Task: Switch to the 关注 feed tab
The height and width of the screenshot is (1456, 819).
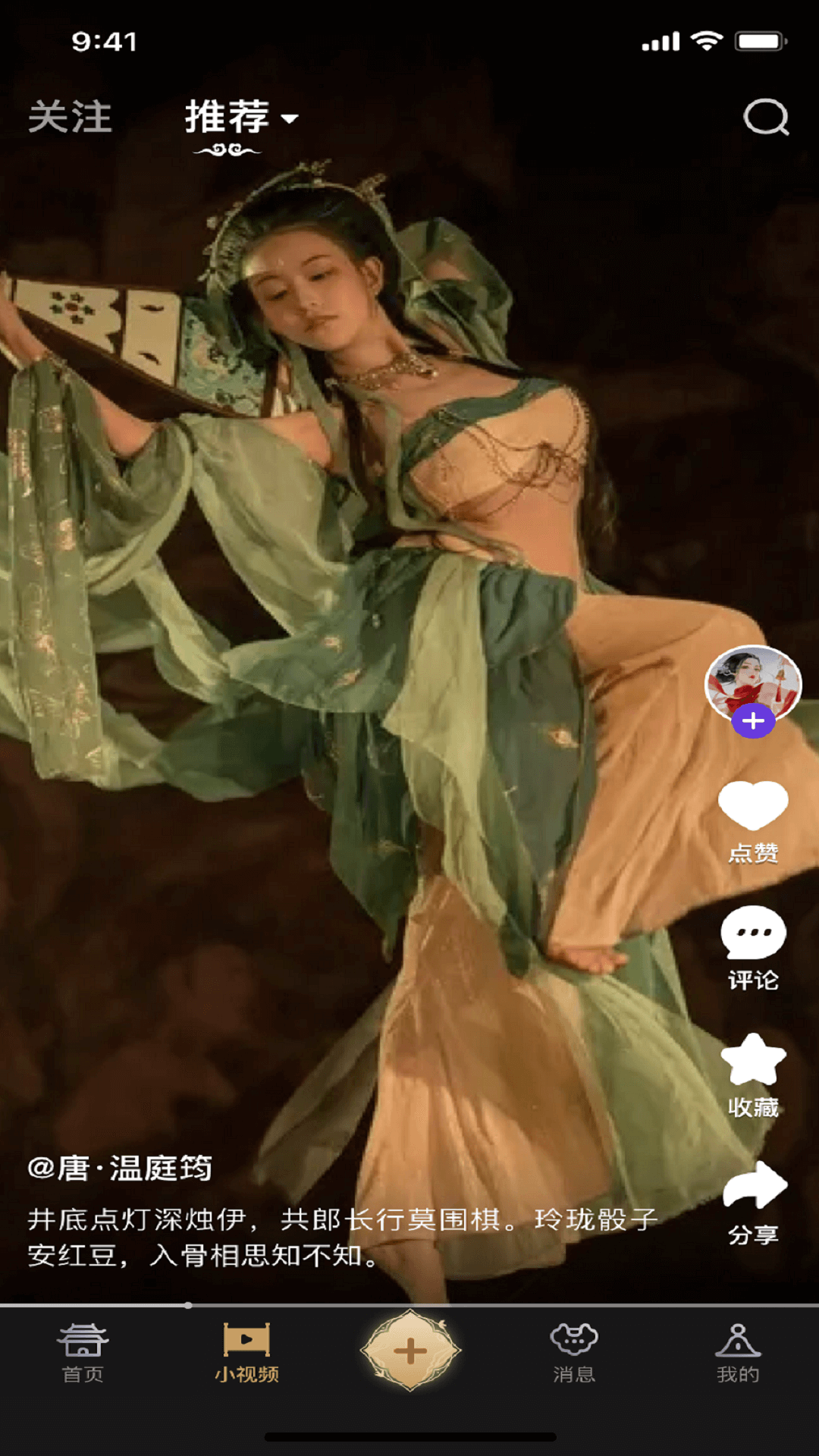Action: click(x=70, y=118)
